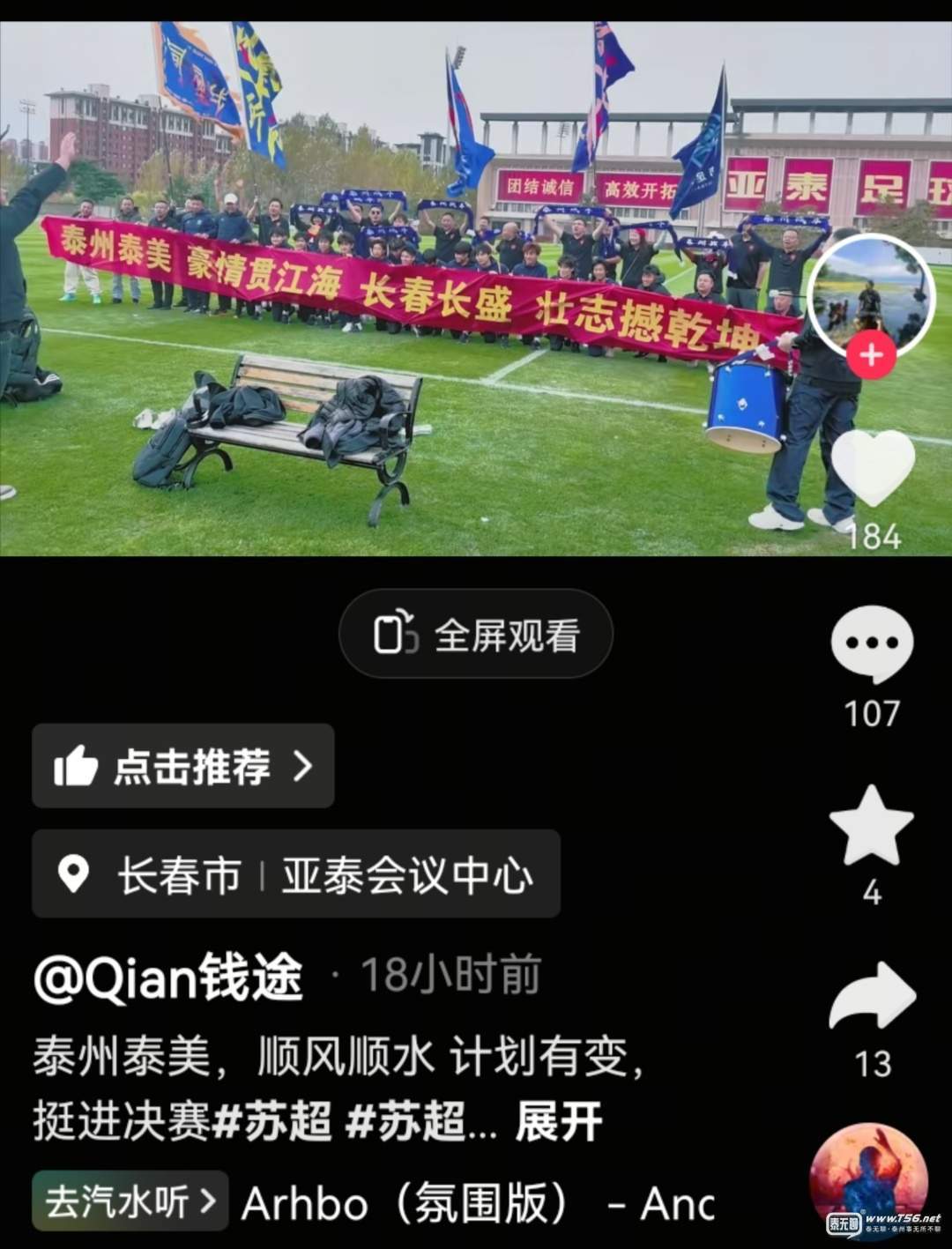Add video to favorites with star
952x1249 pixels.
coord(871,825)
